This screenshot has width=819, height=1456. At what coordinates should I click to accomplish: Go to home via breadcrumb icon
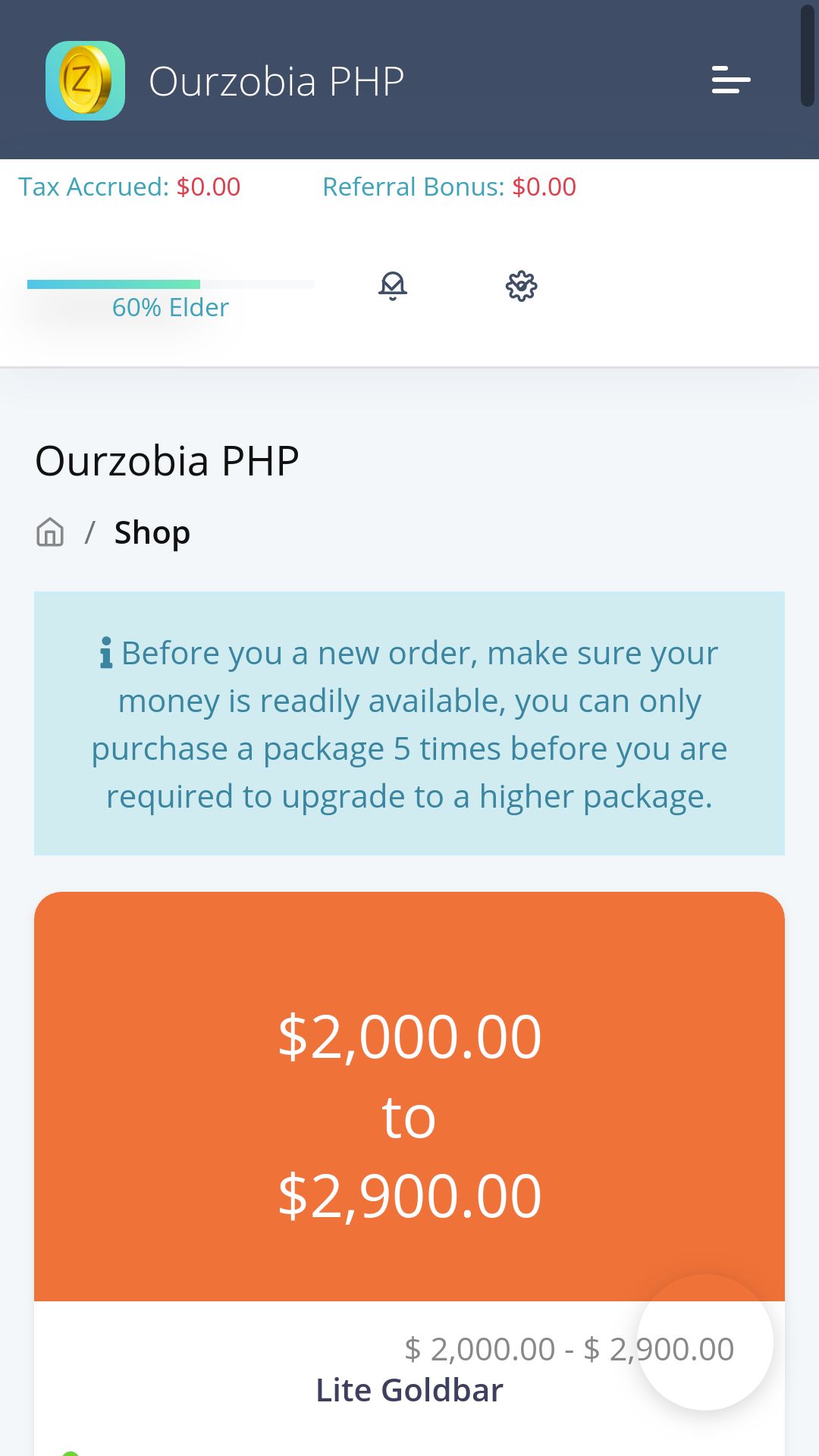tap(50, 532)
